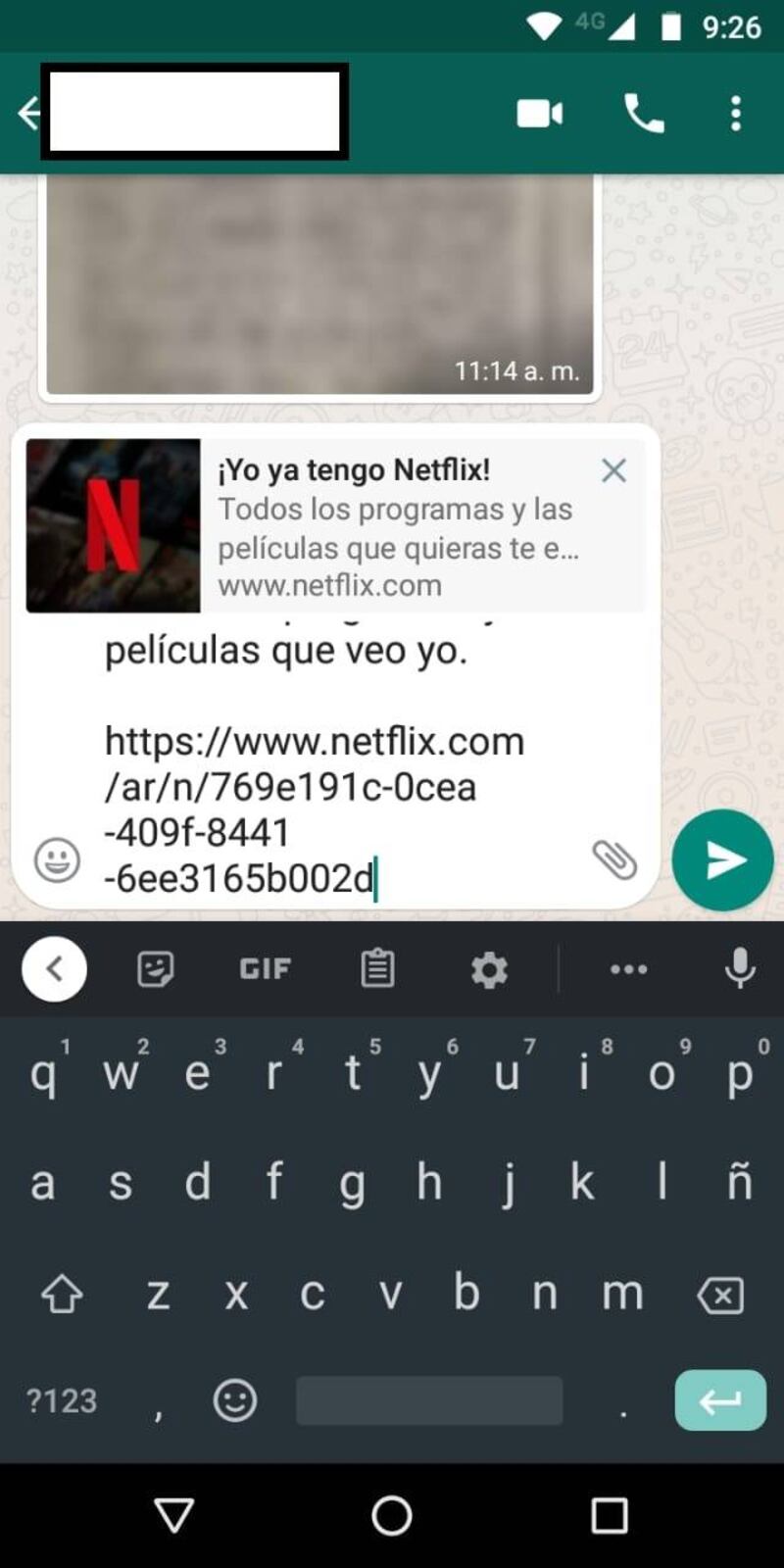Open the attachment paperclip

614,859
